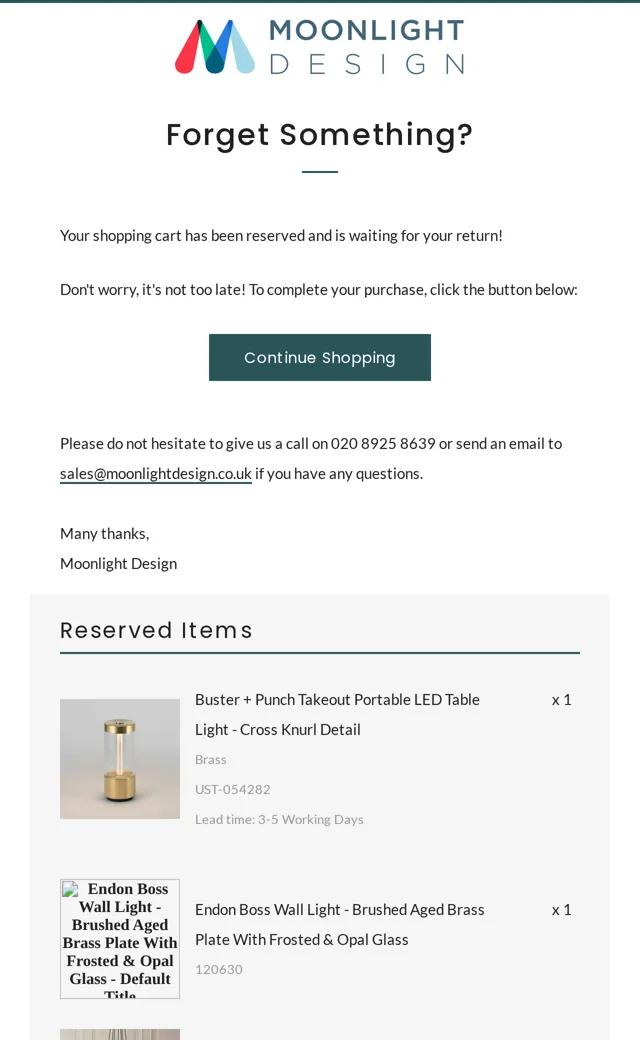Open the Buster + Punch table light image

(120, 759)
